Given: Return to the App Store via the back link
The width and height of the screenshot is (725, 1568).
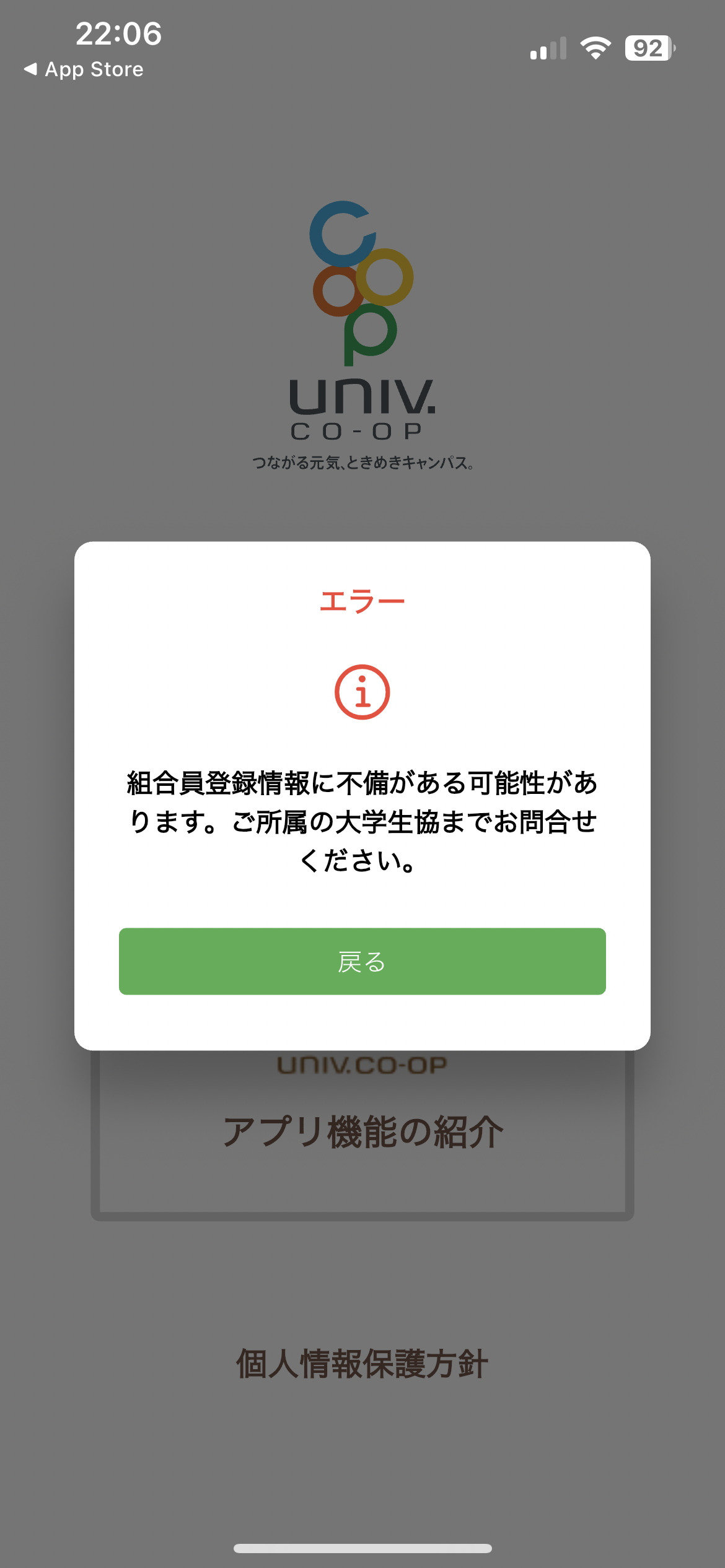Looking at the screenshot, I should click(x=84, y=69).
